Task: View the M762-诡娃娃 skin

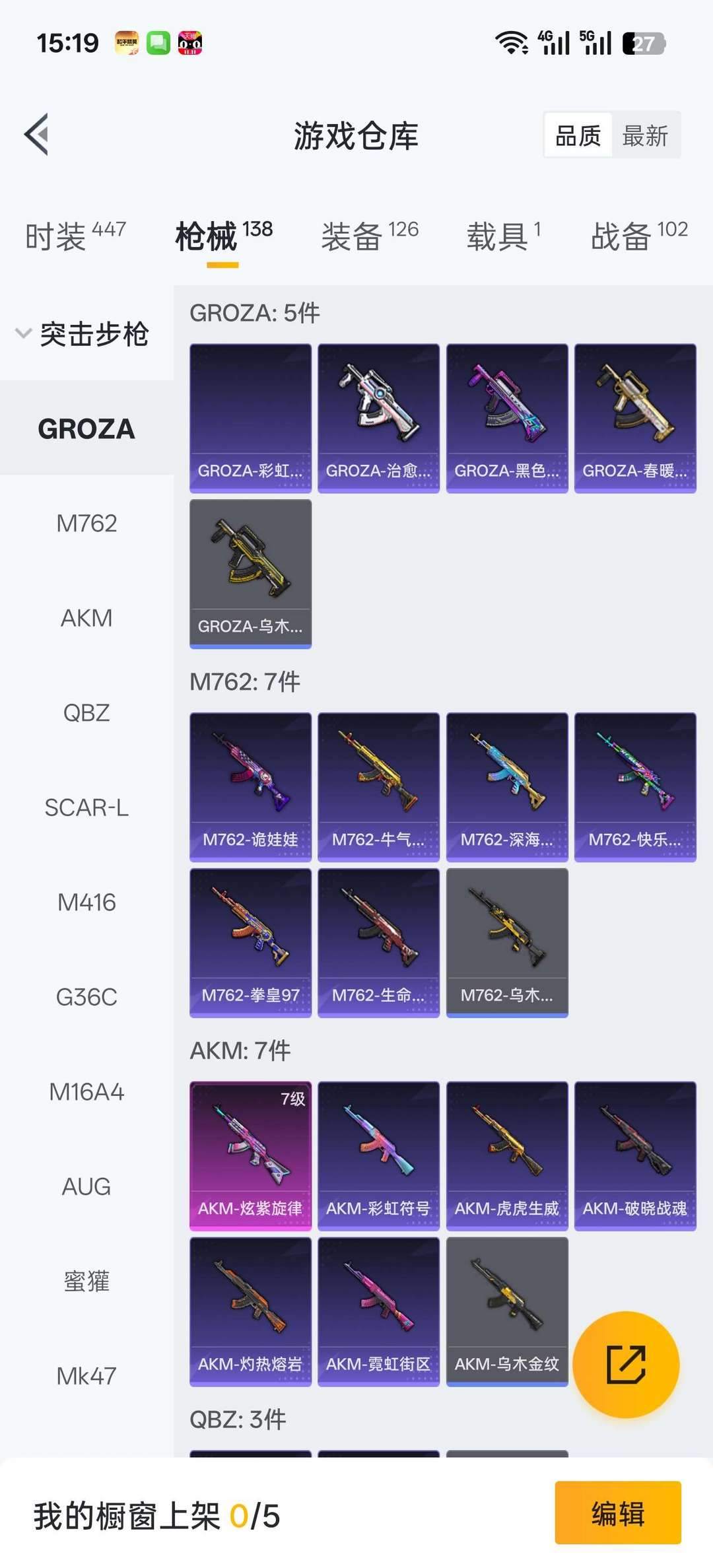Action: pos(250,786)
